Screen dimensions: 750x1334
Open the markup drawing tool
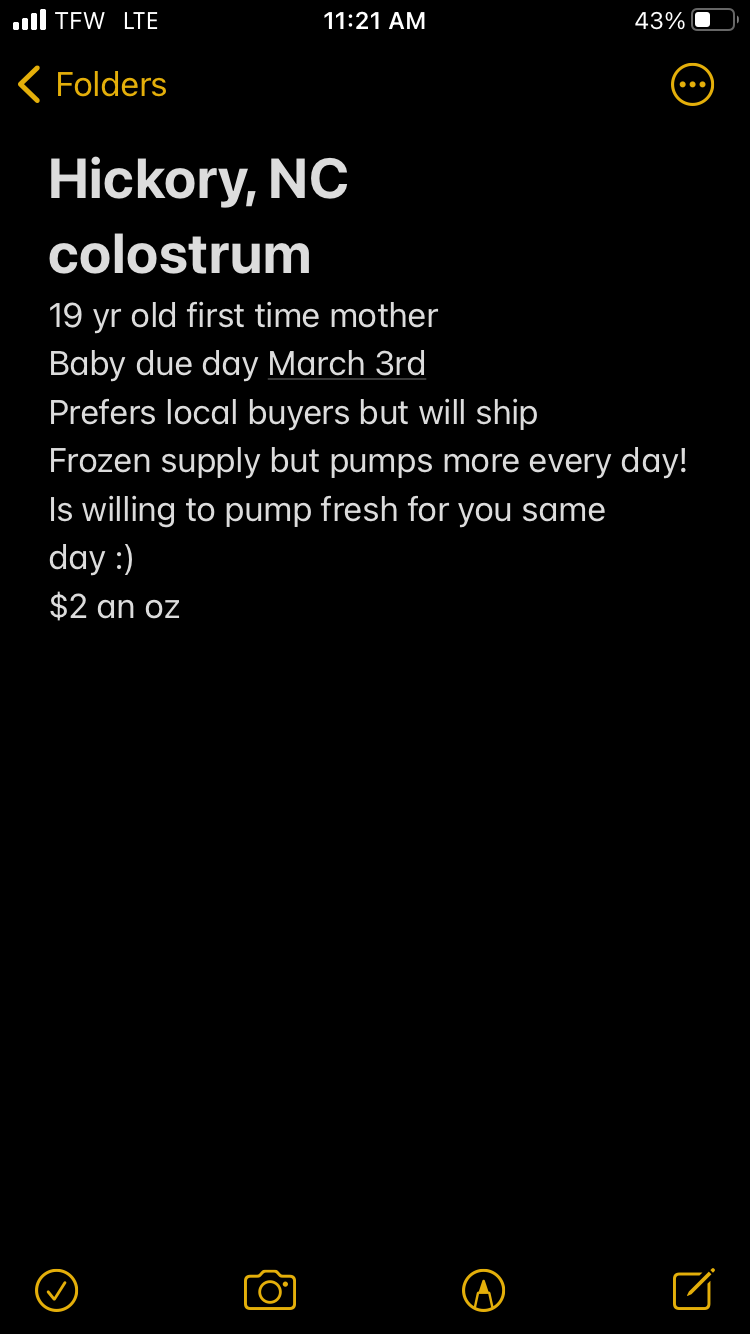coord(483,1290)
